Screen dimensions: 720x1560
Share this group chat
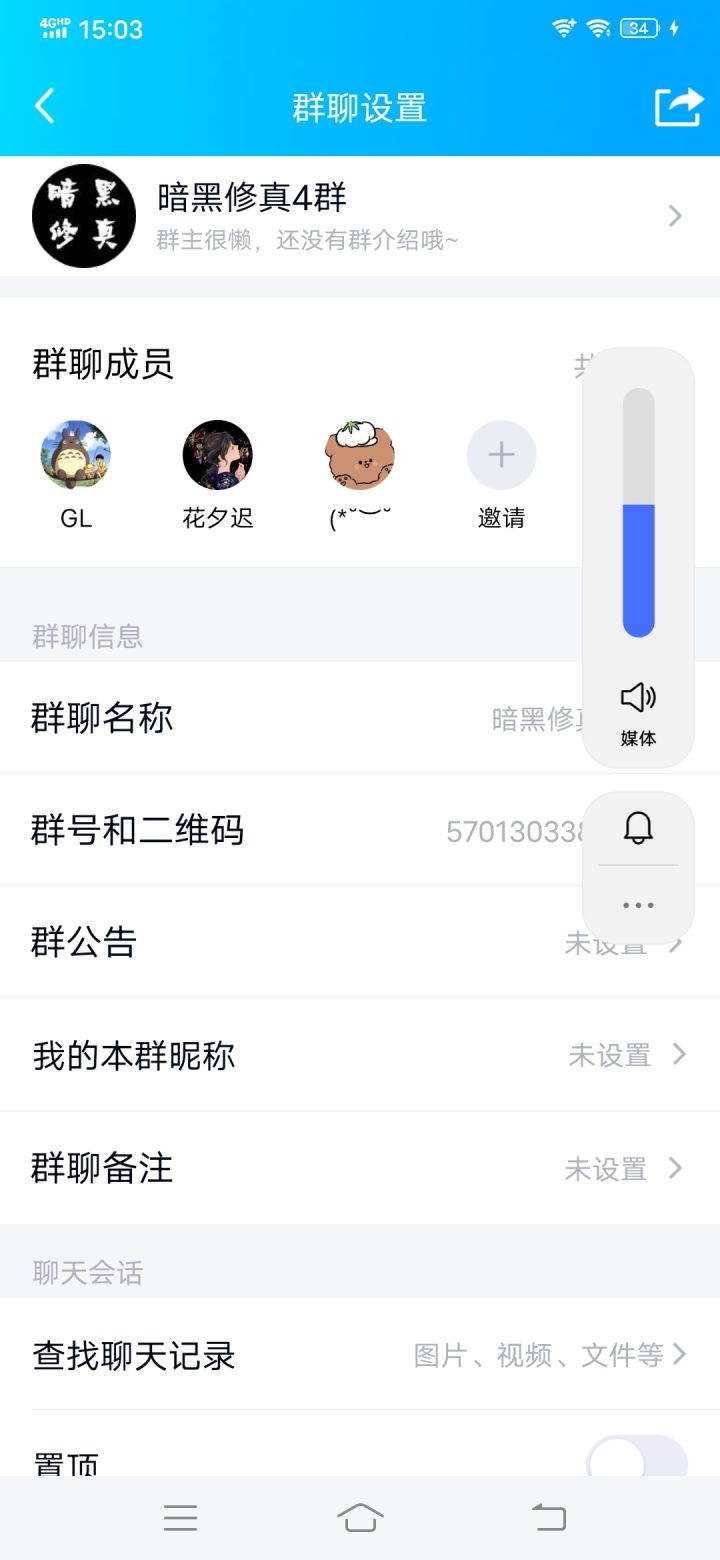click(678, 107)
